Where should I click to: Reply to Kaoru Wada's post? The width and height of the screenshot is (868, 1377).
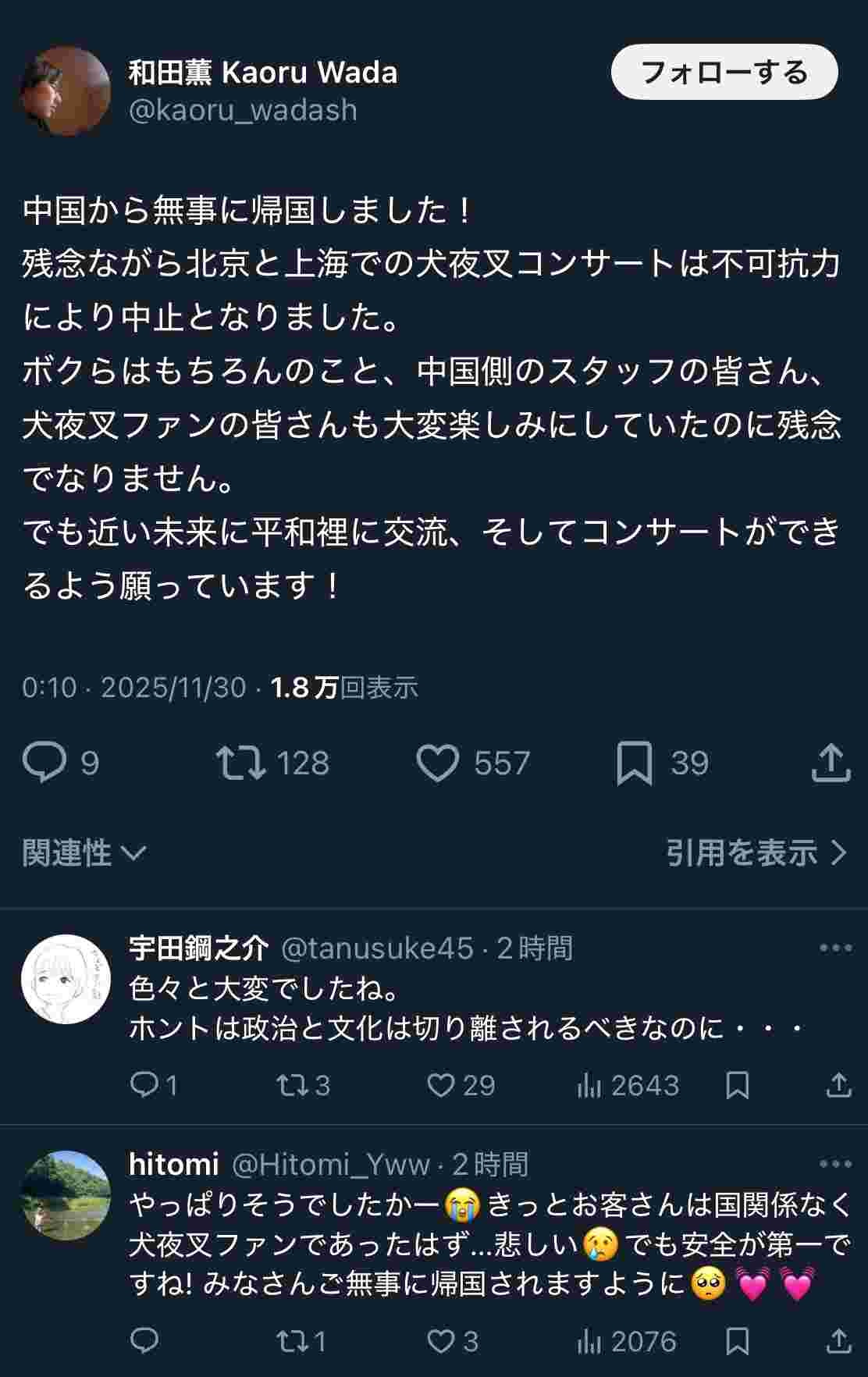click(x=44, y=763)
